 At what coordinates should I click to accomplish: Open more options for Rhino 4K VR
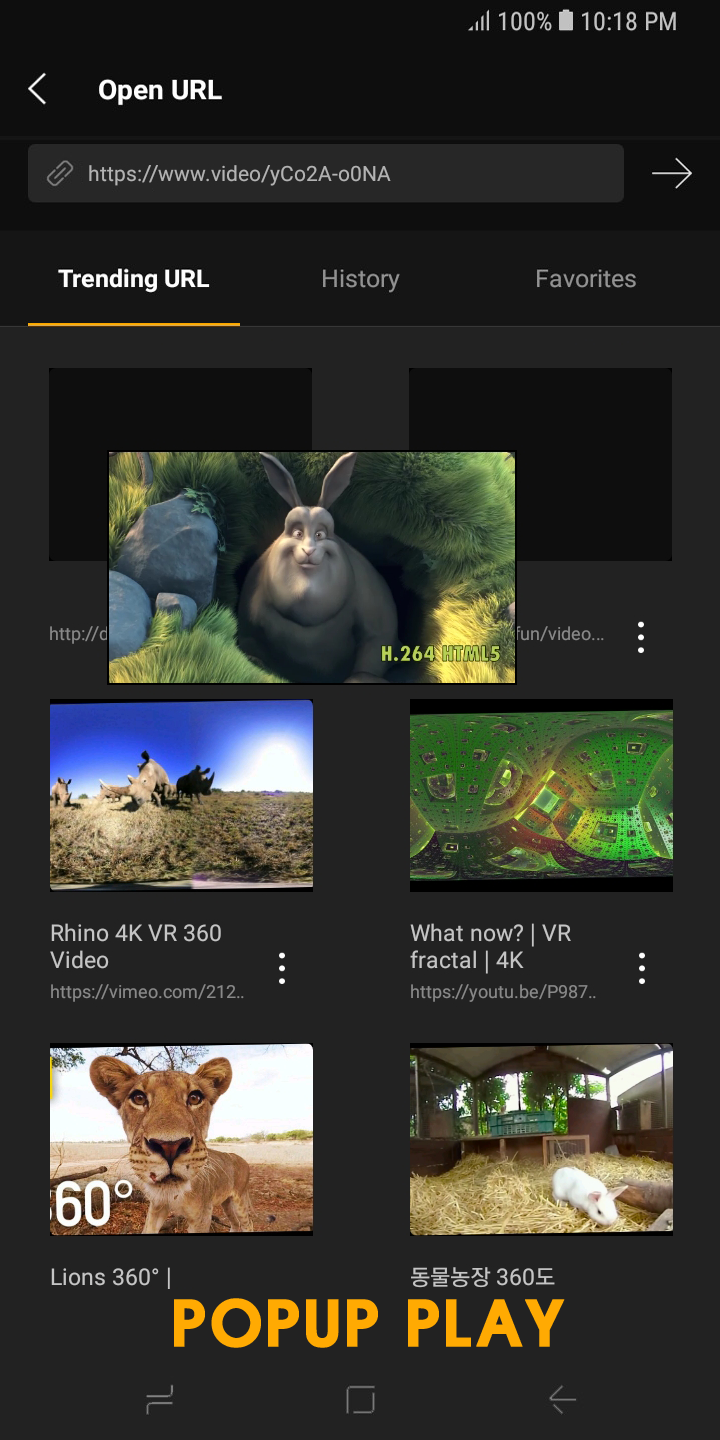click(x=282, y=968)
